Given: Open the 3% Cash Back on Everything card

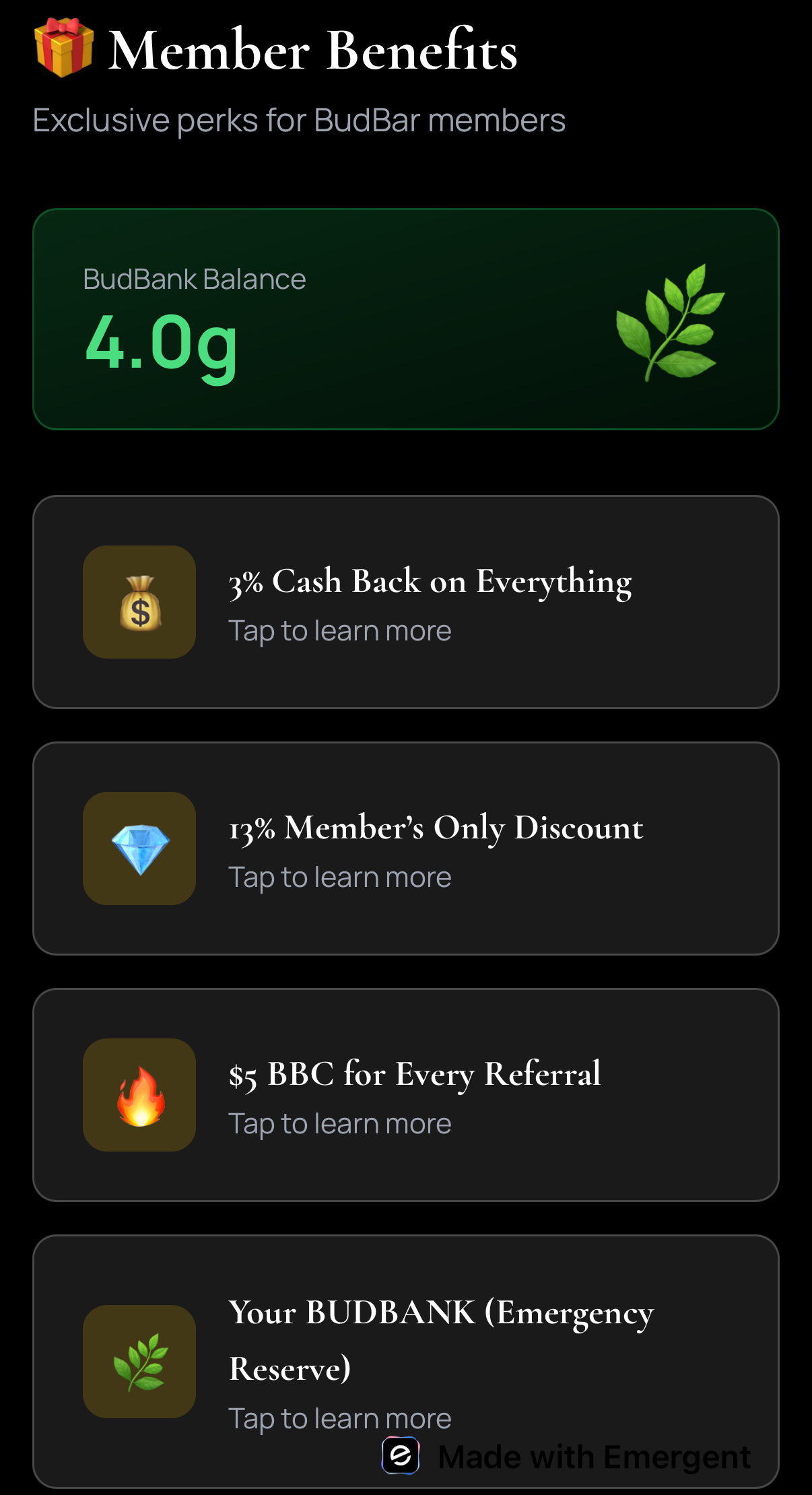Looking at the screenshot, I should pyautogui.click(x=405, y=602).
